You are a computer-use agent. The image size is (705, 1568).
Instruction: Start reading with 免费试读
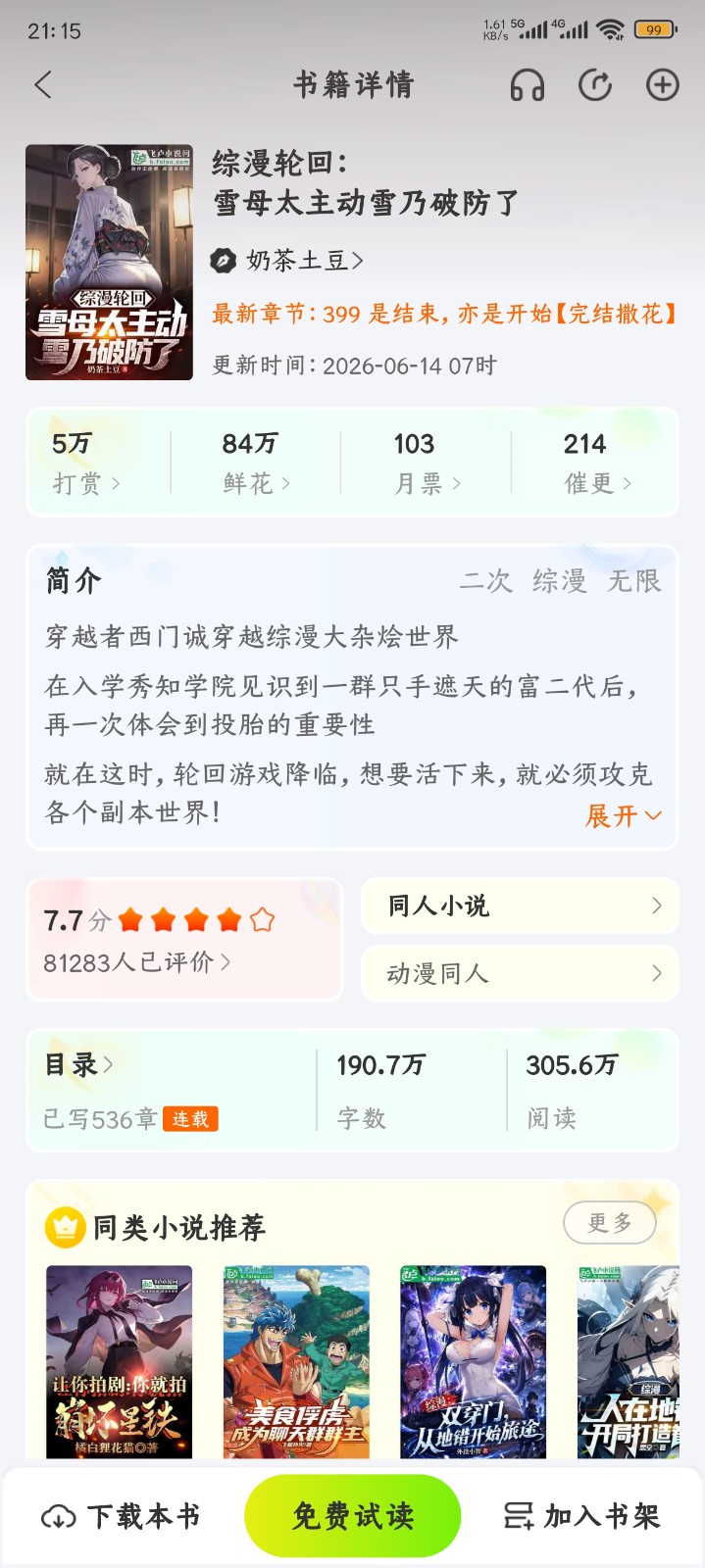pyautogui.click(x=353, y=1516)
